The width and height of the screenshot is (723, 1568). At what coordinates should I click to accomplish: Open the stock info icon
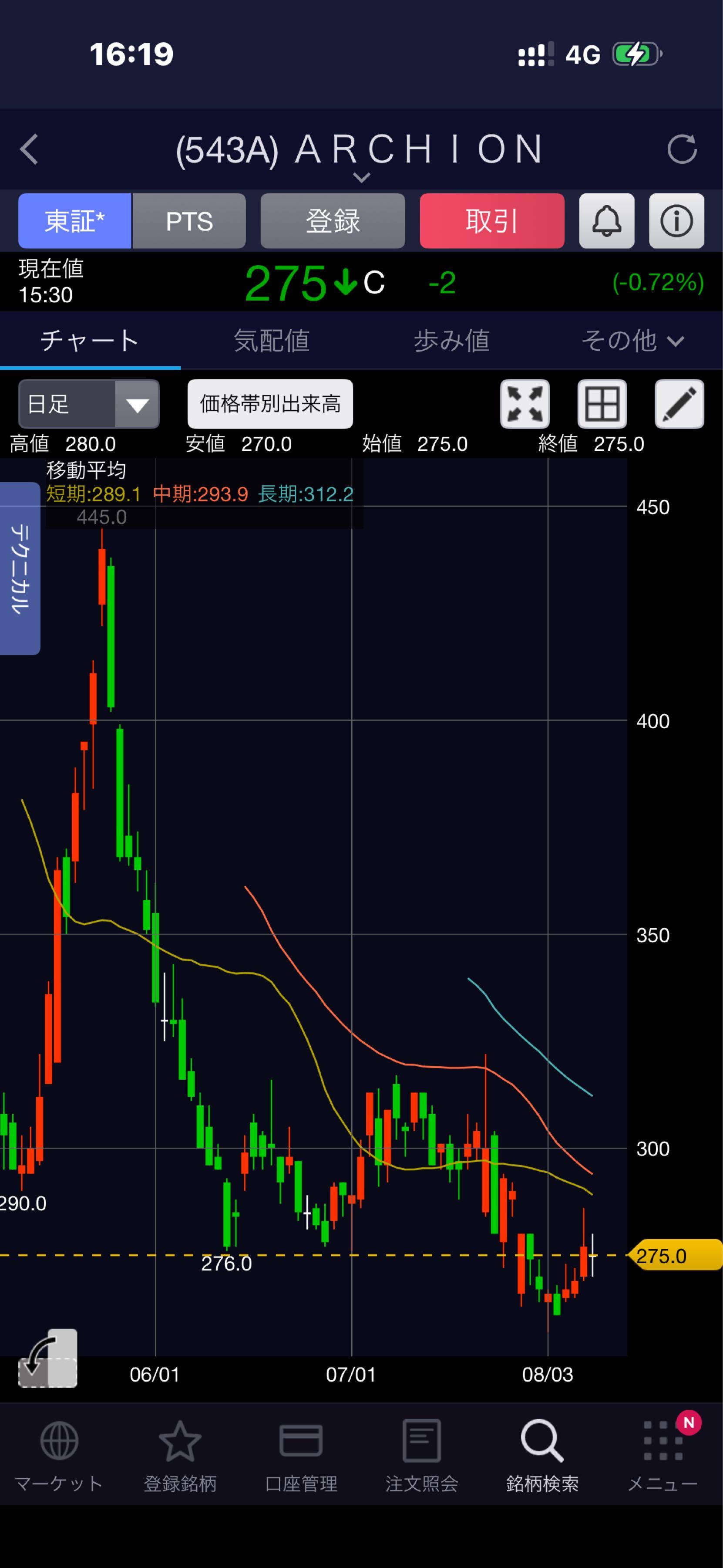click(x=677, y=221)
